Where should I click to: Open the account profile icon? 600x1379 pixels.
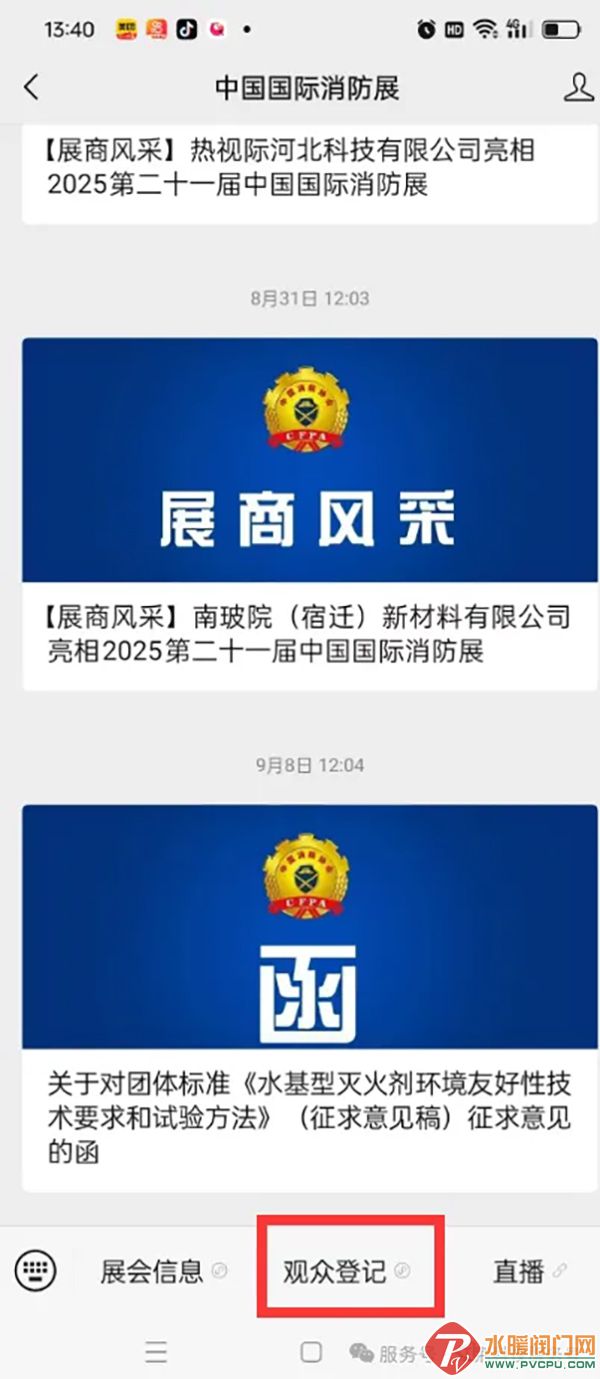578,87
